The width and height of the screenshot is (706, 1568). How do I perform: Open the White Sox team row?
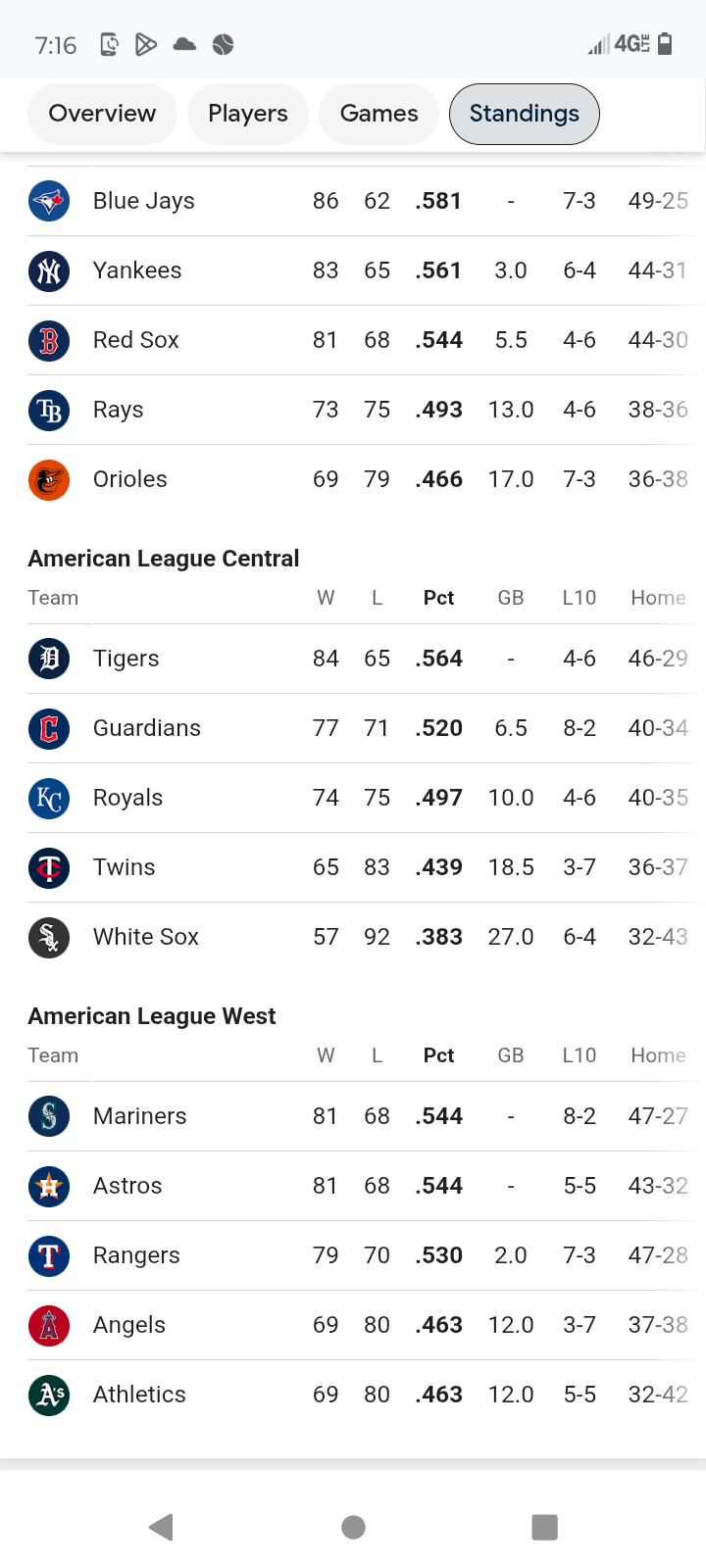tap(146, 937)
